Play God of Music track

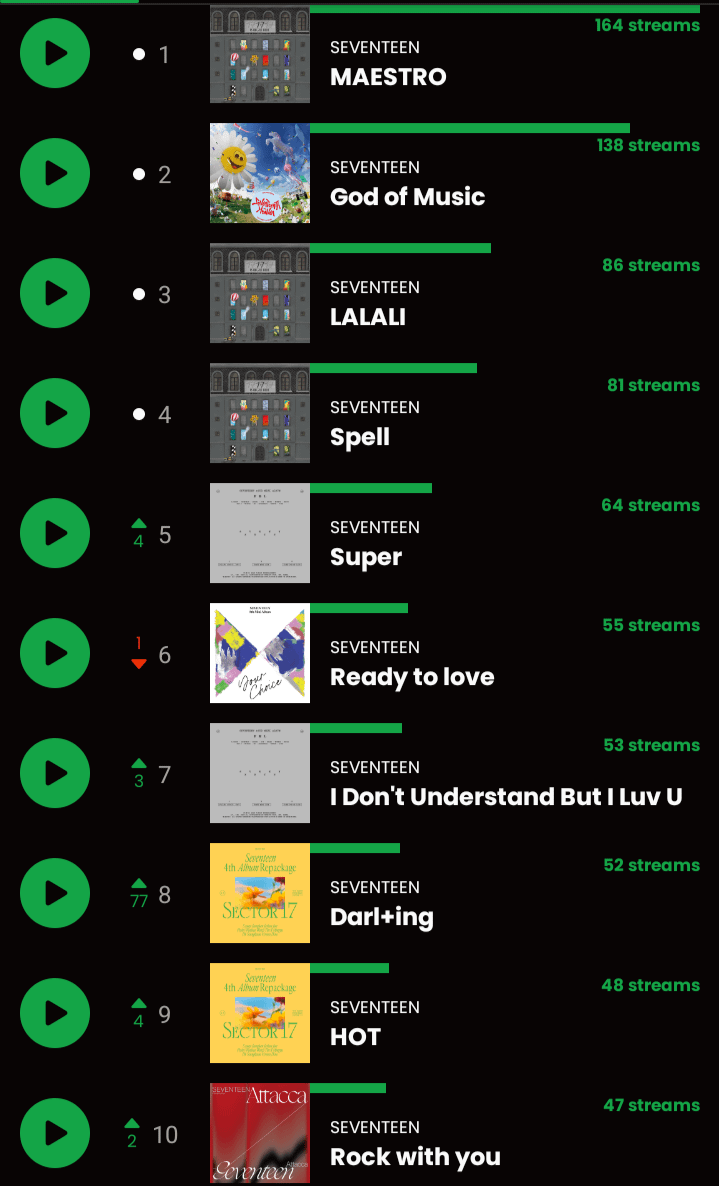point(55,173)
